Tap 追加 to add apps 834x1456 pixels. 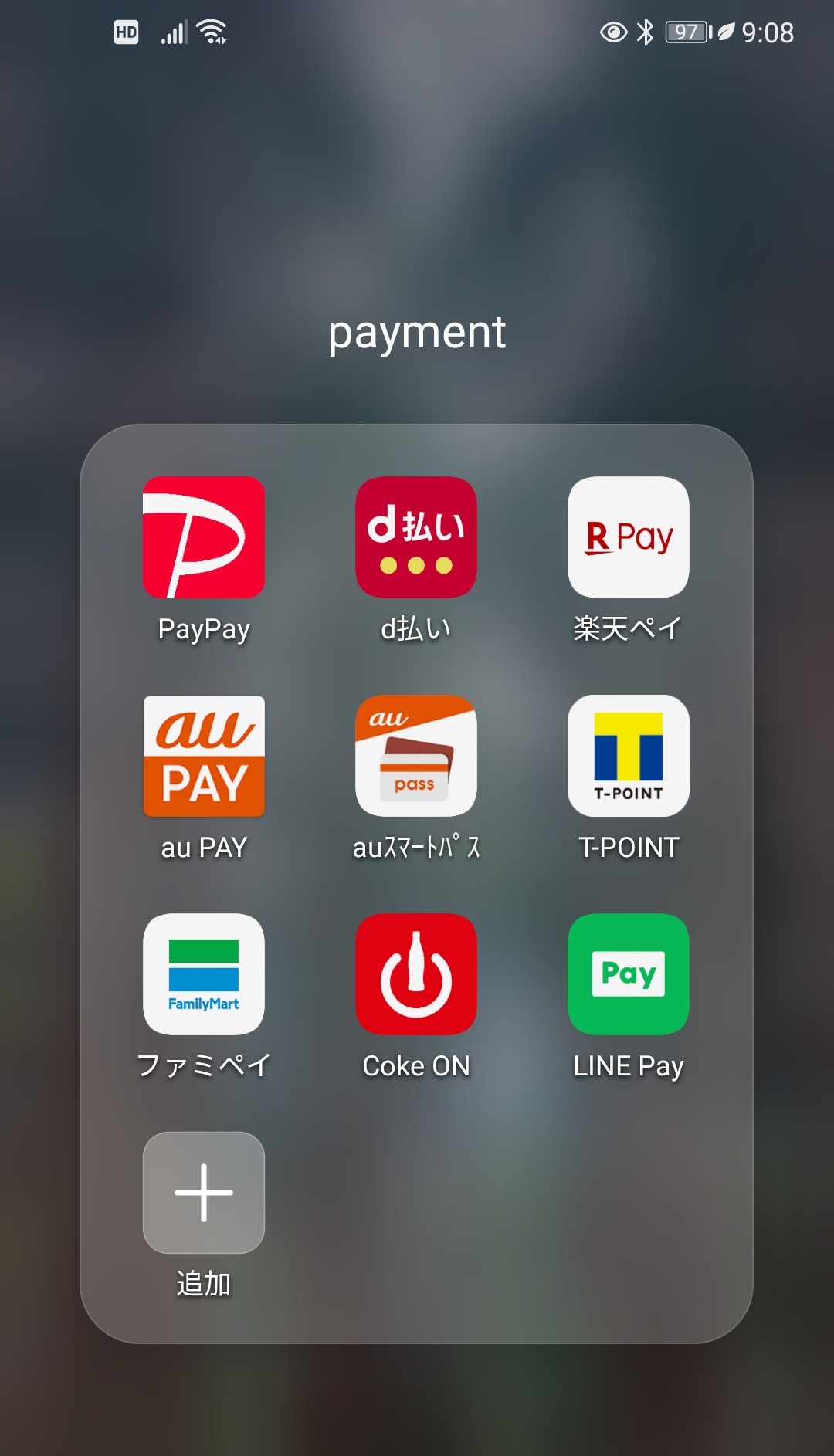click(204, 1193)
